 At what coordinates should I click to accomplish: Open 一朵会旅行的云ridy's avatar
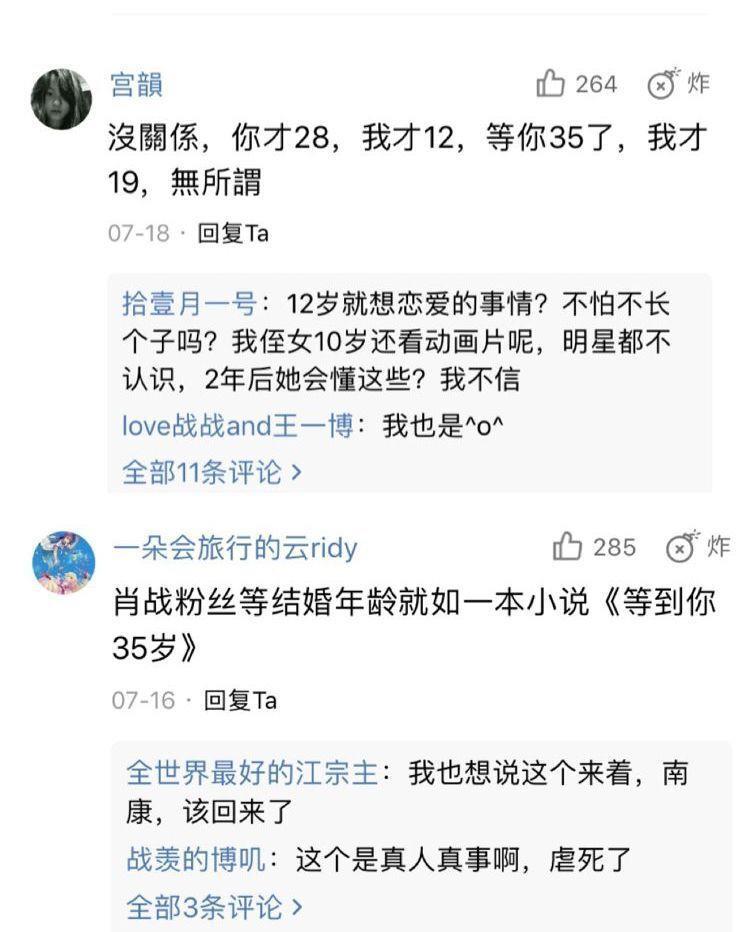pyautogui.click(x=63, y=562)
